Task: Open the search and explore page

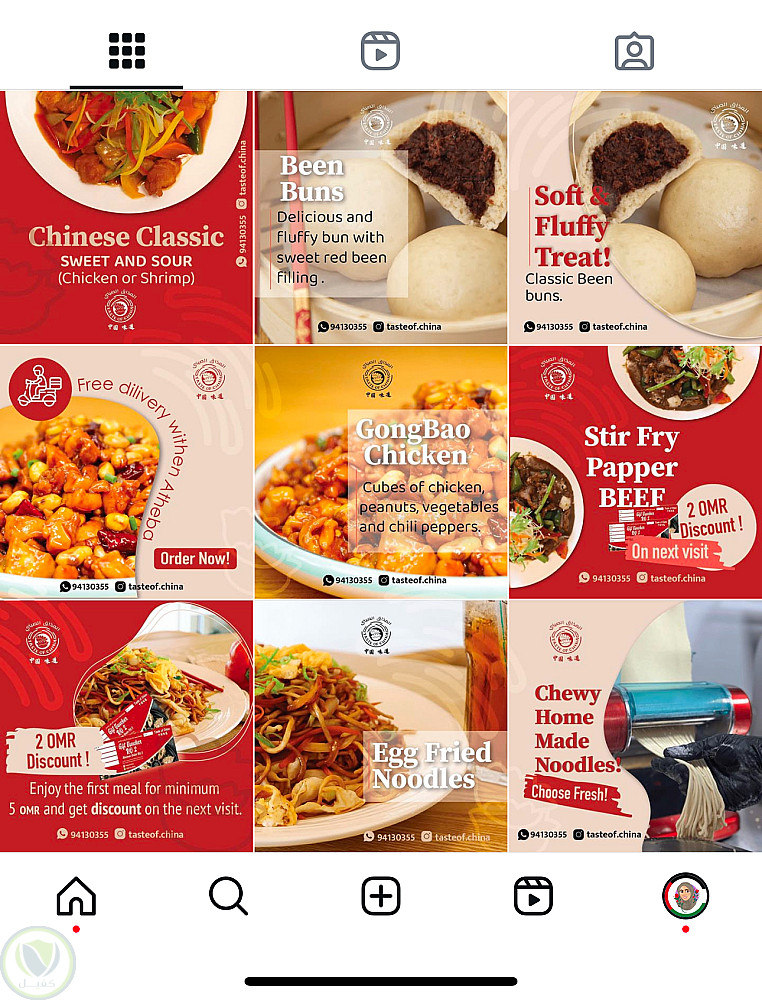Action: point(228,896)
